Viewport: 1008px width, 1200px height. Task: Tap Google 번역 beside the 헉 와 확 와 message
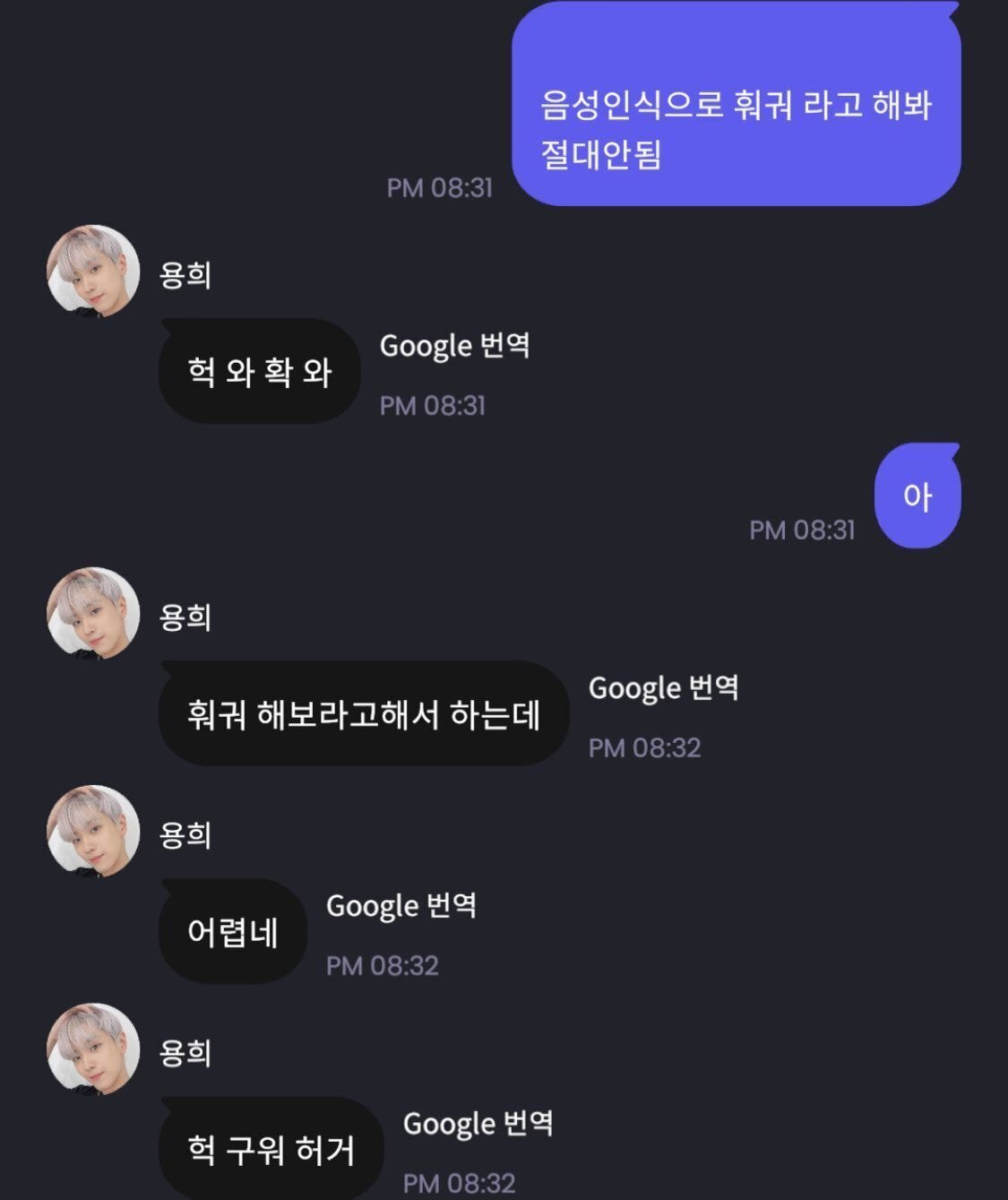point(454,346)
